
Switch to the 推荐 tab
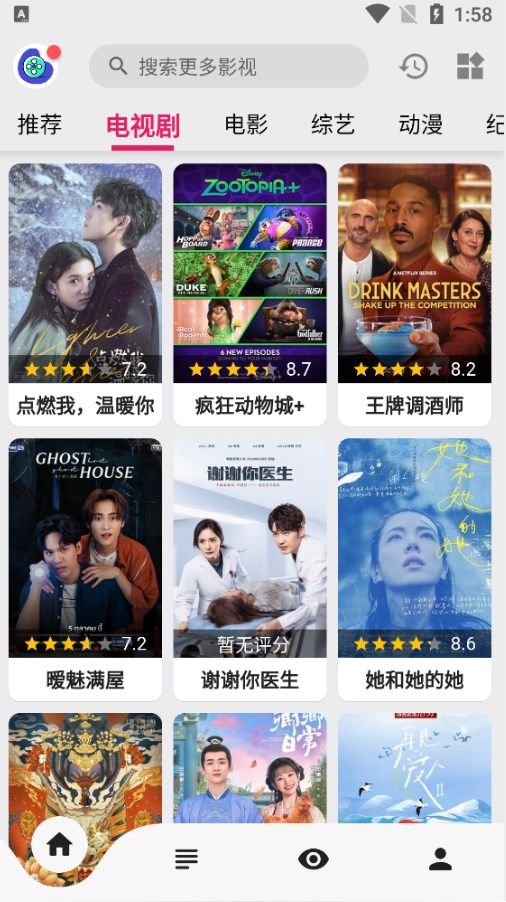39,125
